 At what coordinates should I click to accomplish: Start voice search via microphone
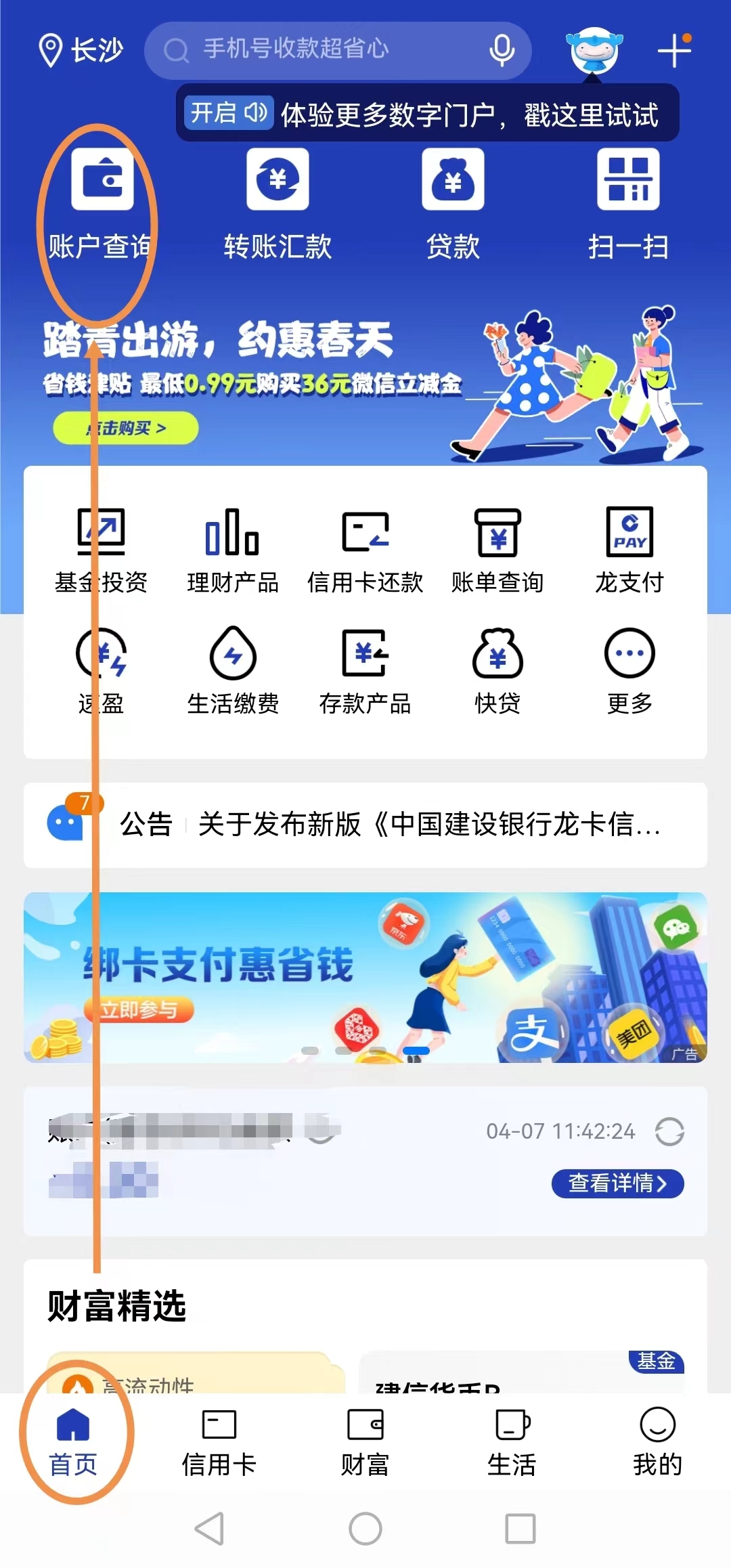[502, 50]
